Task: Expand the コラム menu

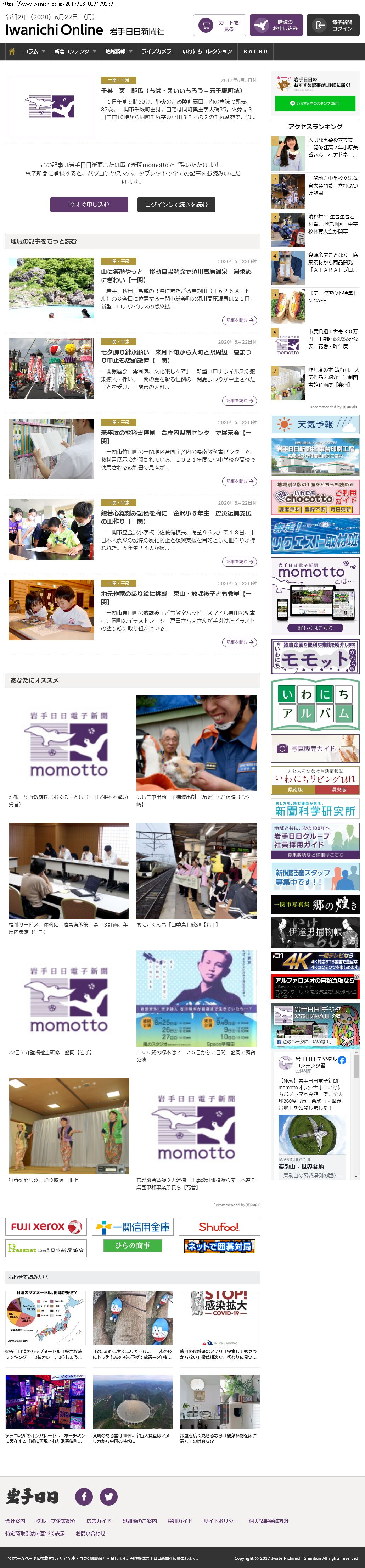Action: coord(33,51)
